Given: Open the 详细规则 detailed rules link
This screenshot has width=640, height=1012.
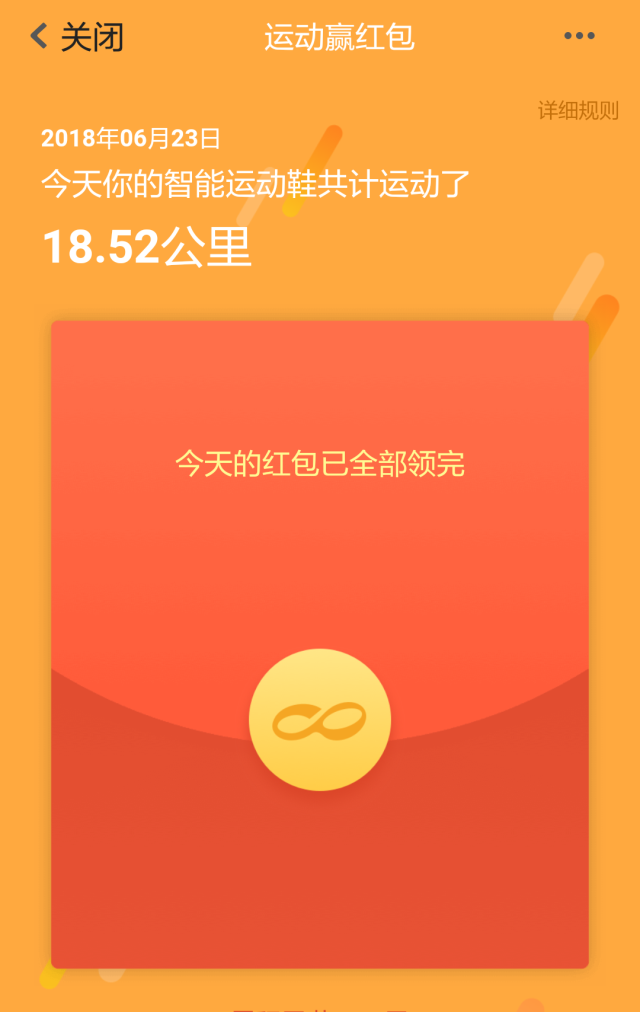Looking at the screenshot, I should 578,111.
